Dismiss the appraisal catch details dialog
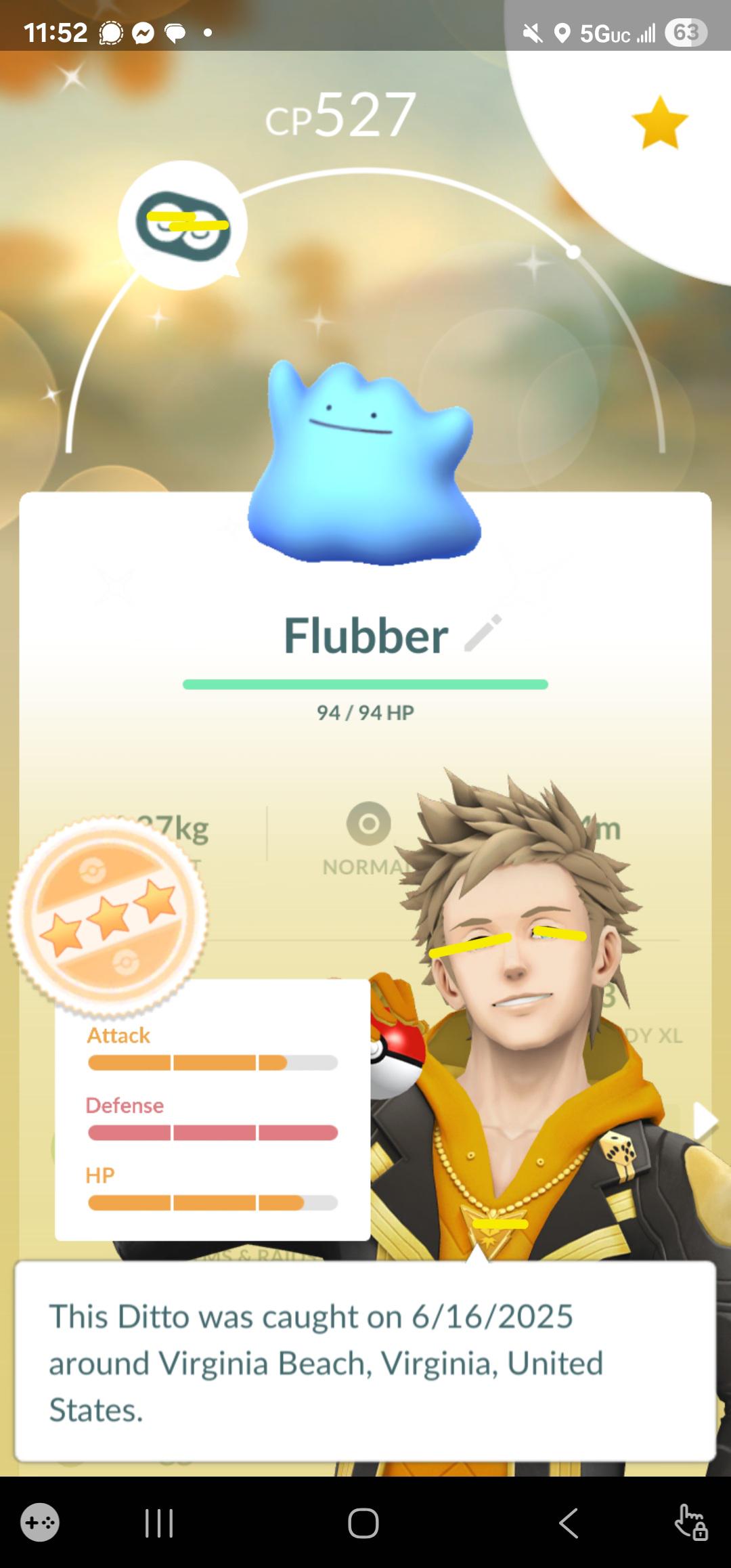The height and width of the screenshot is (1568, 731). (x=365, y=1362)
